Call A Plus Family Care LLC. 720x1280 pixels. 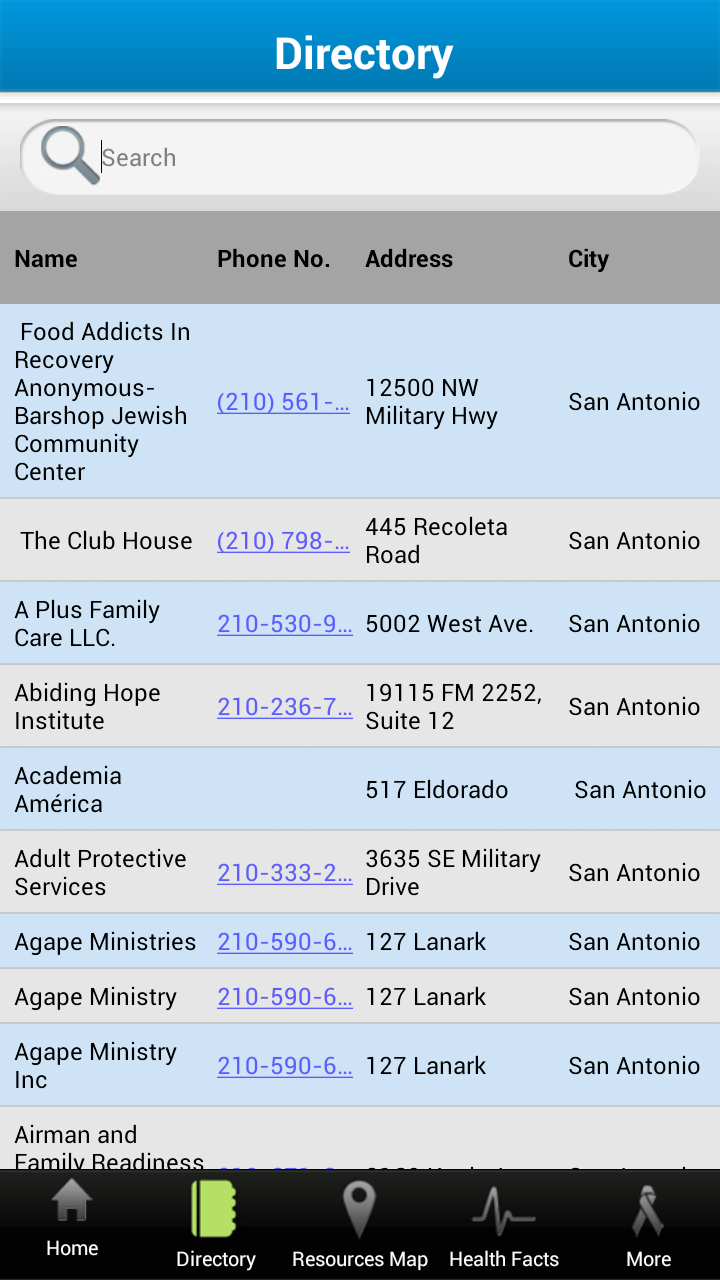pyautogui.click(x=284, y=624)
